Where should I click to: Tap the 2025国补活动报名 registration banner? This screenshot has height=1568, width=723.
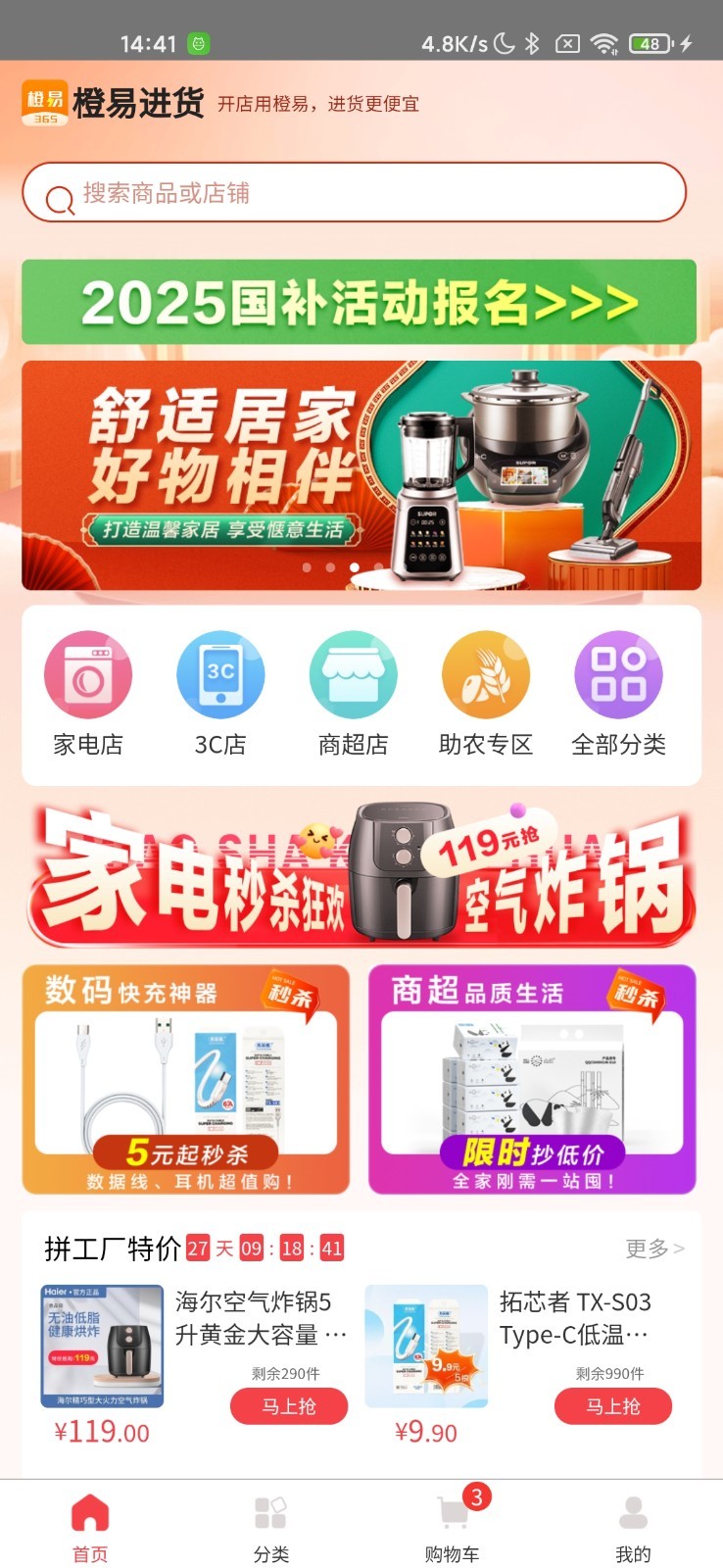click(x=361, y=303)
